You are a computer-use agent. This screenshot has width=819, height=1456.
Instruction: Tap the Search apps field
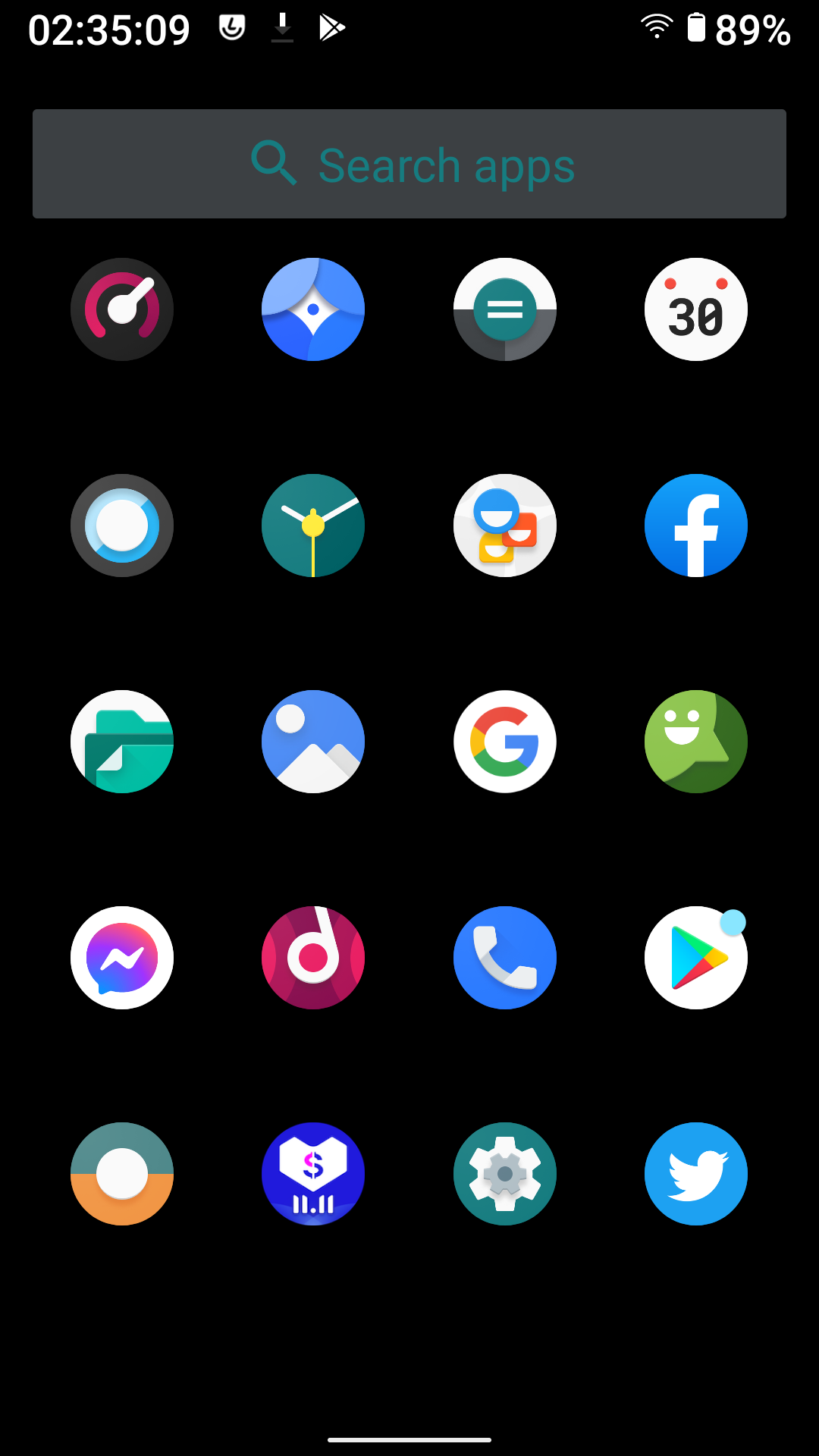(409, 164)
